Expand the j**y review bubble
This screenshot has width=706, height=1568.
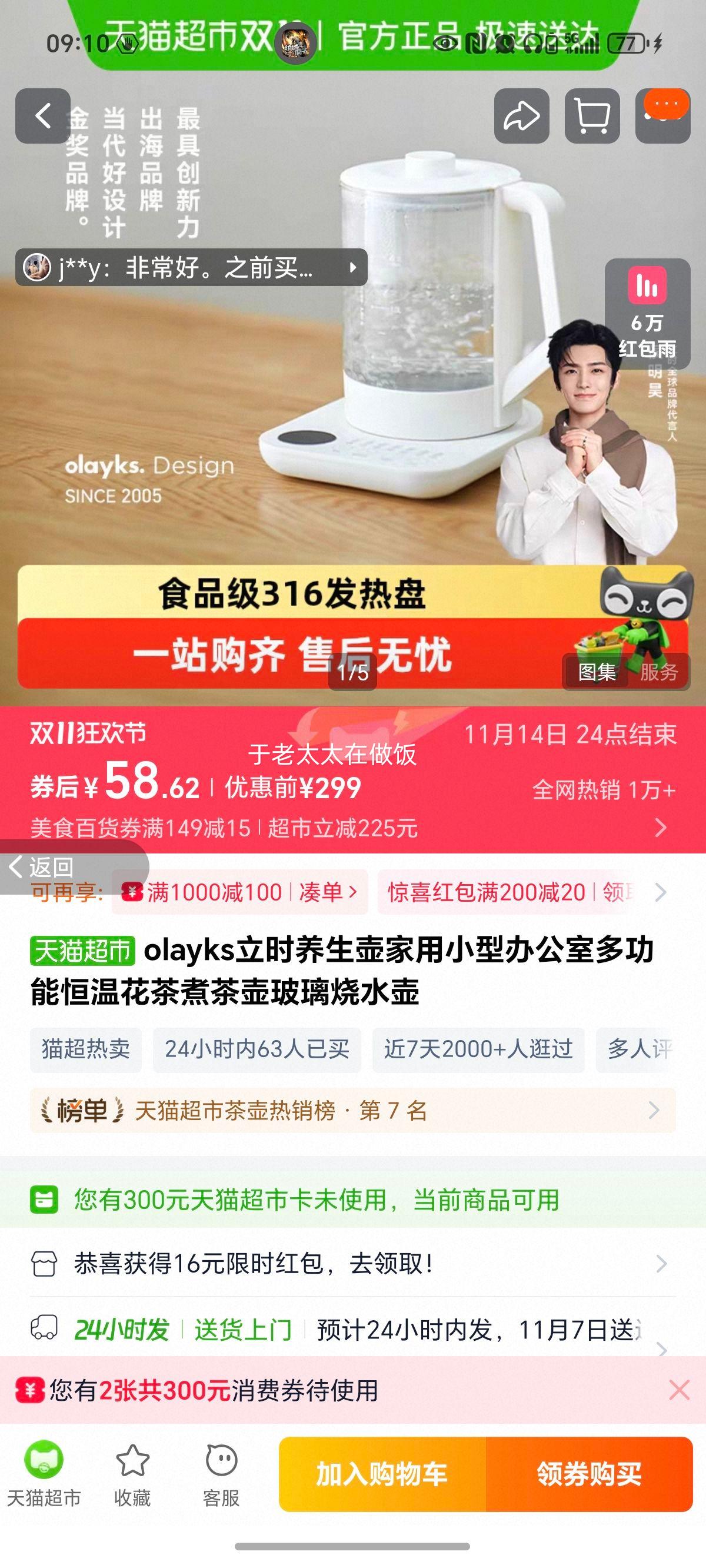pos(353,267)
